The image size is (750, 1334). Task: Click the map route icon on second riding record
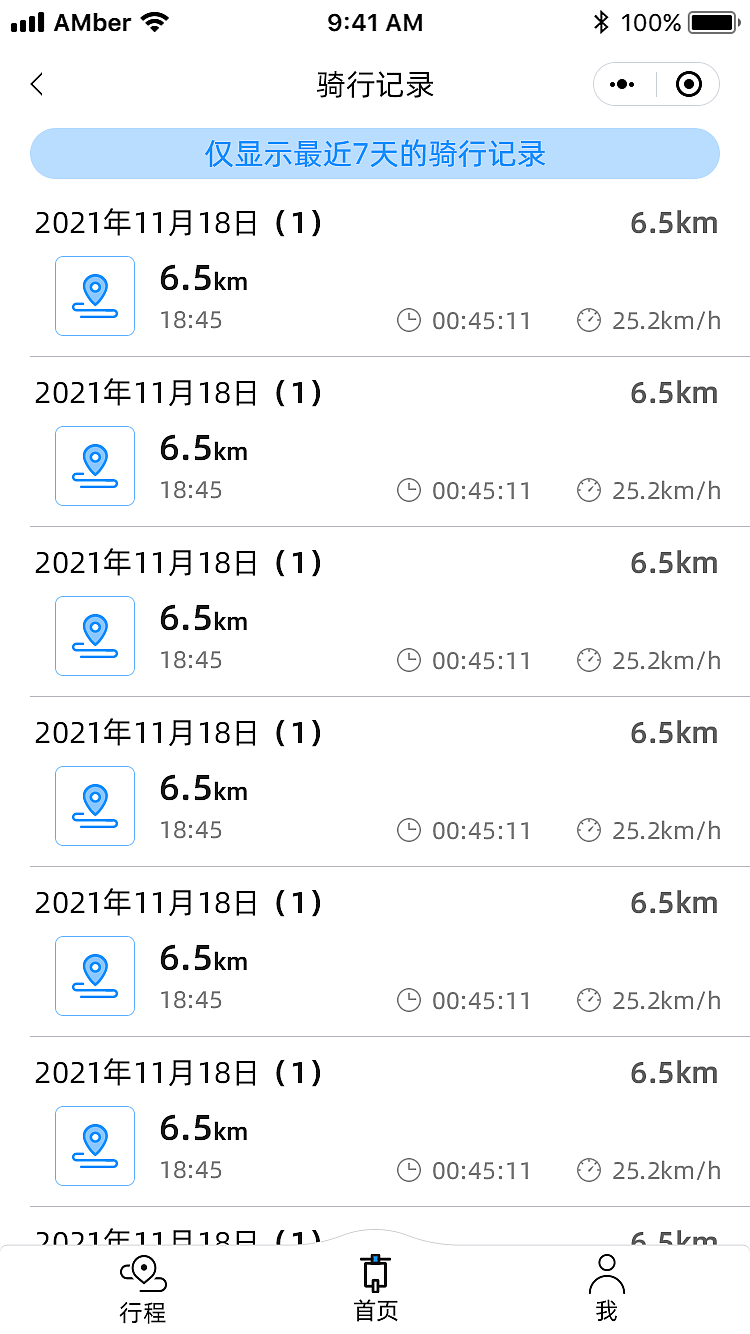[95, 466]
